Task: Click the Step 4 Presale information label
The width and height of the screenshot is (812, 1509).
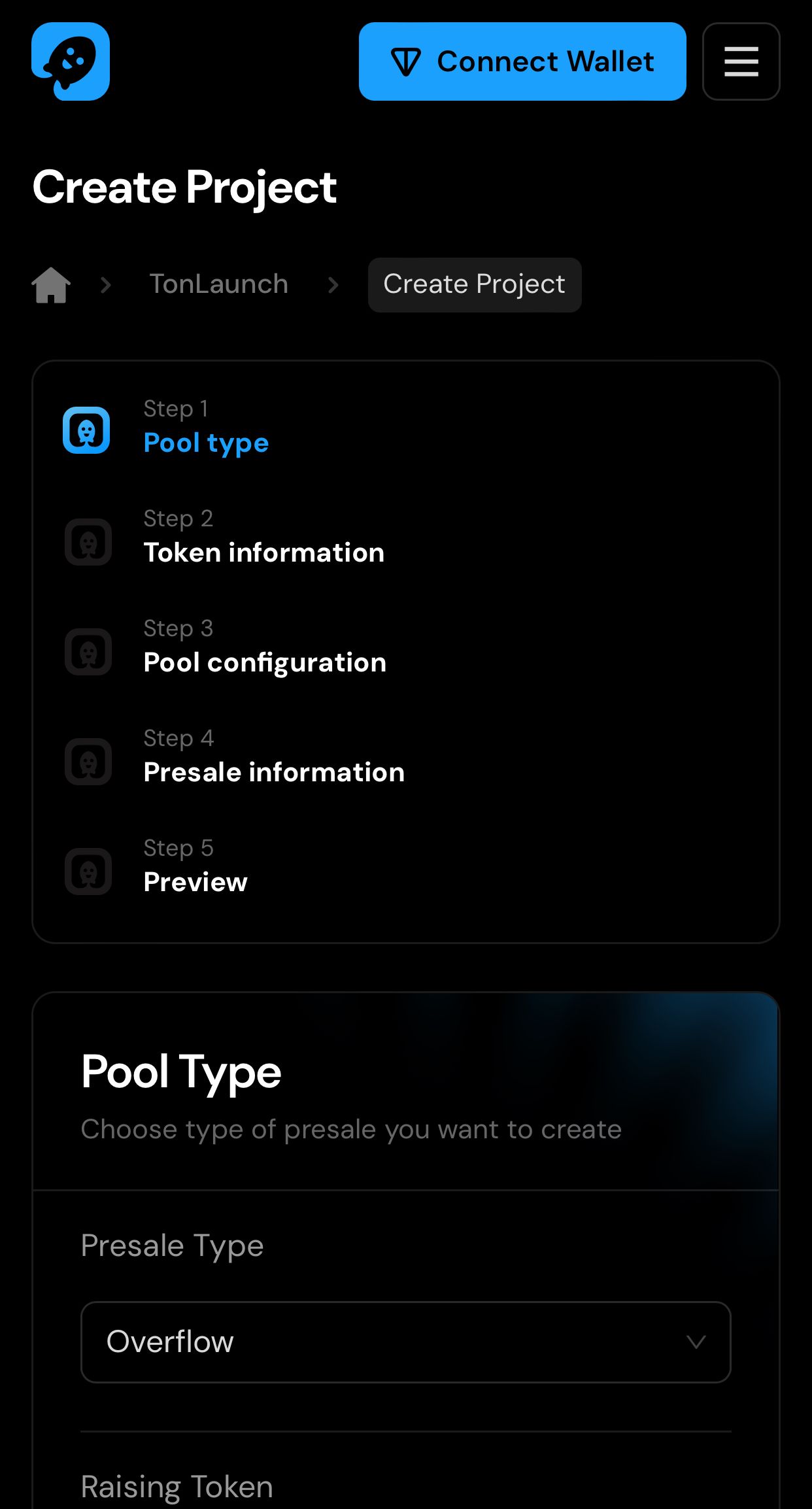Action: click(274, 771)
